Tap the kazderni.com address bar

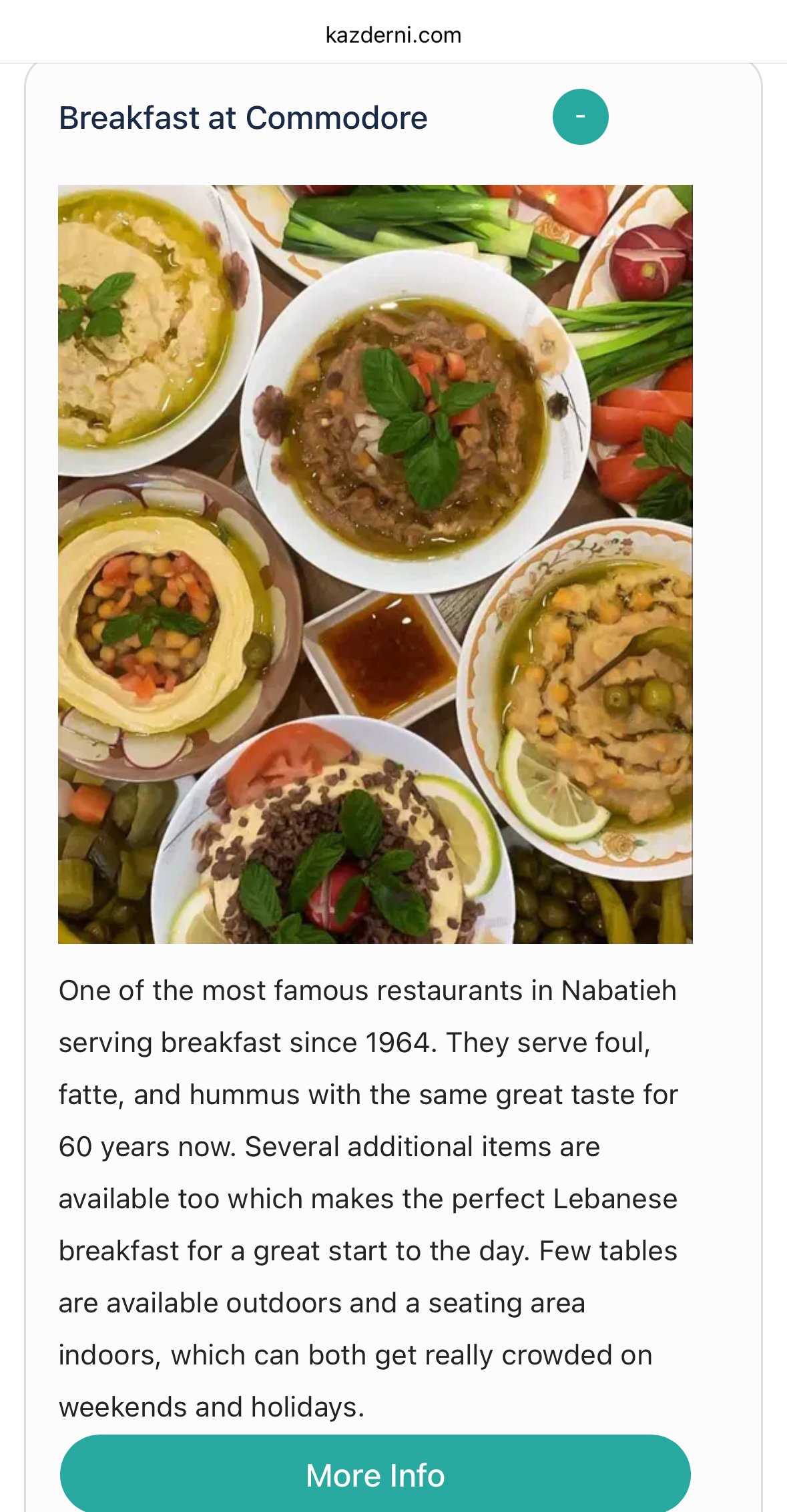click(393, 35)
